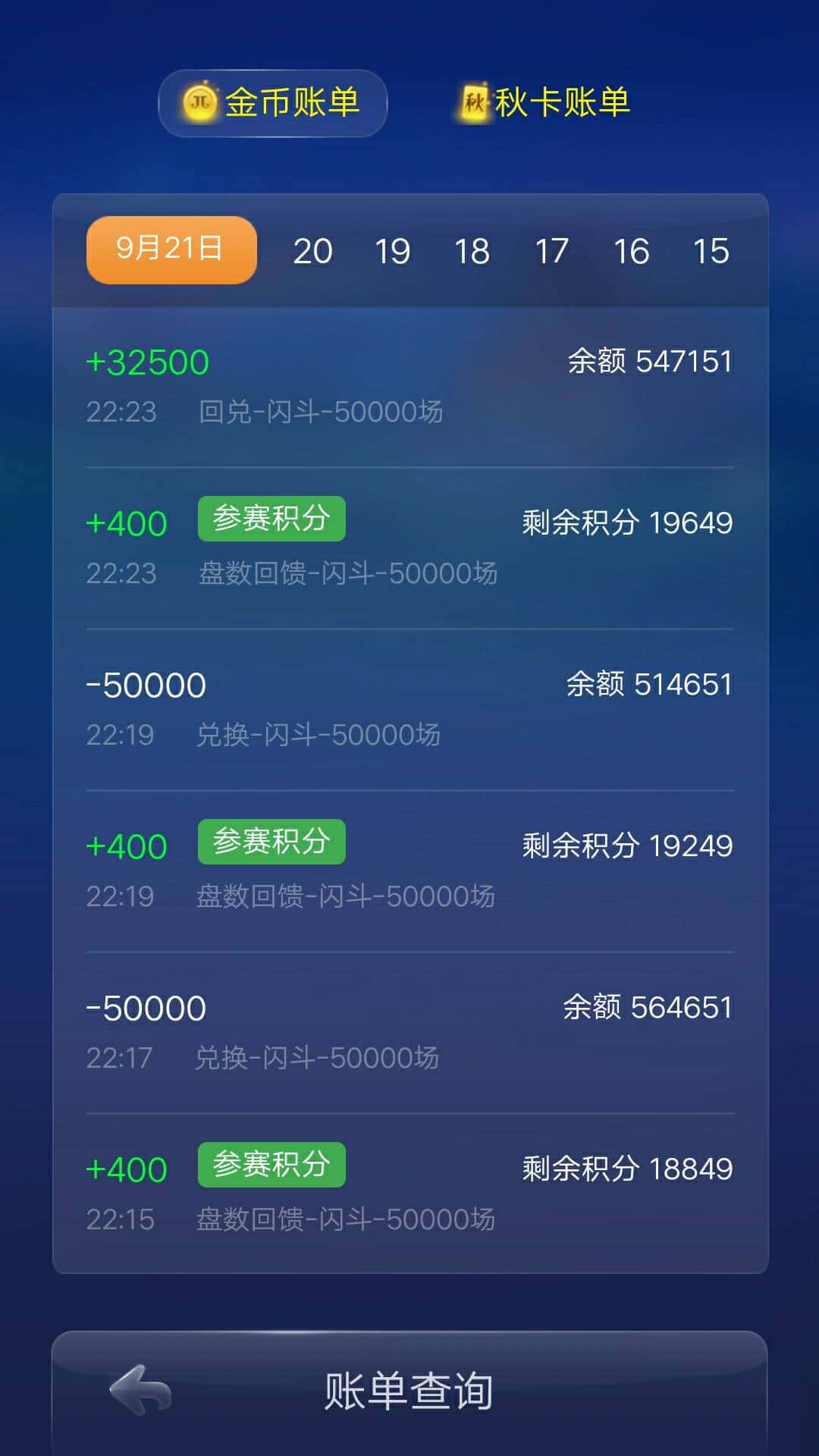This screenshot has width=819, height=1456.
Task: Click the 剩余积分 19649 points text
Action: tap(626, 524)
